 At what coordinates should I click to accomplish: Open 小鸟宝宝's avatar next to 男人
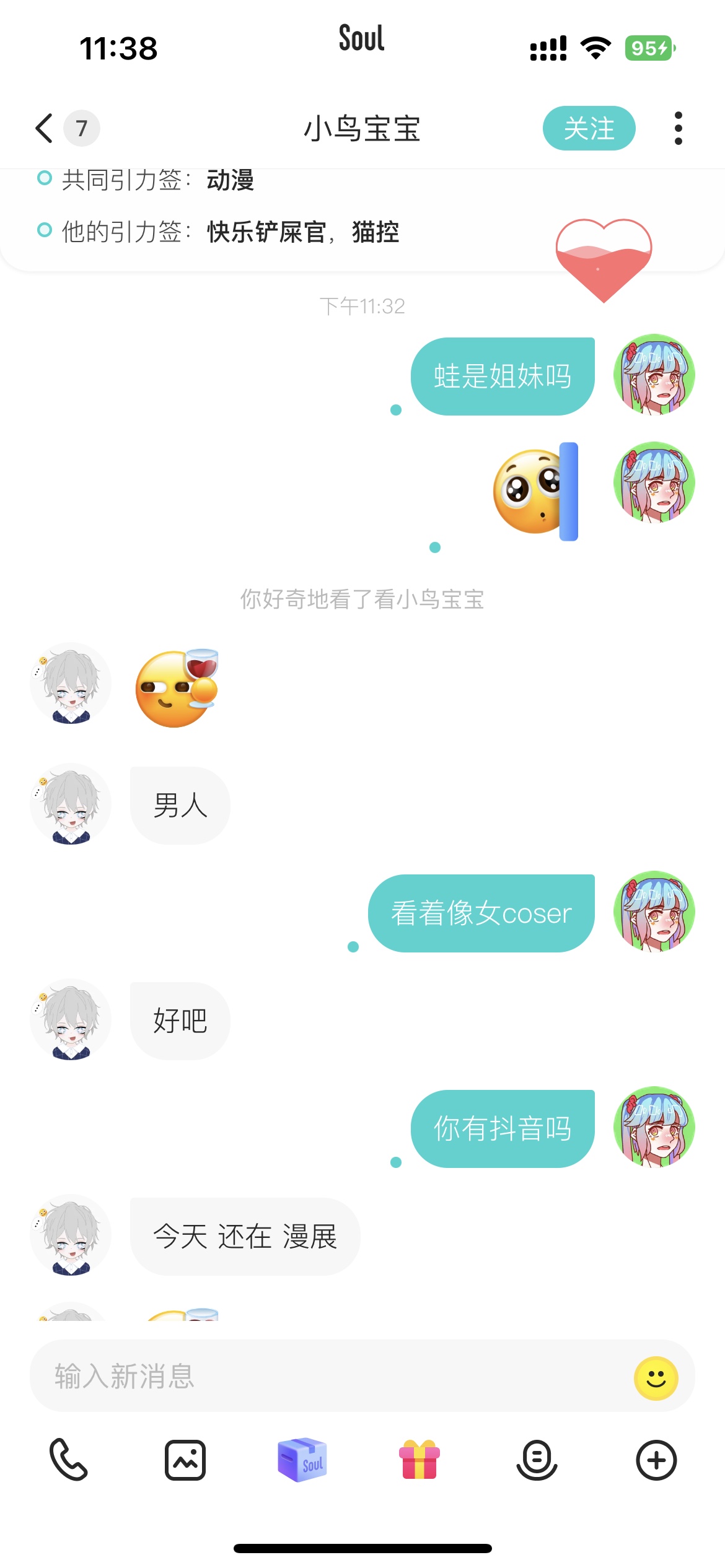(x=71, y=804)
